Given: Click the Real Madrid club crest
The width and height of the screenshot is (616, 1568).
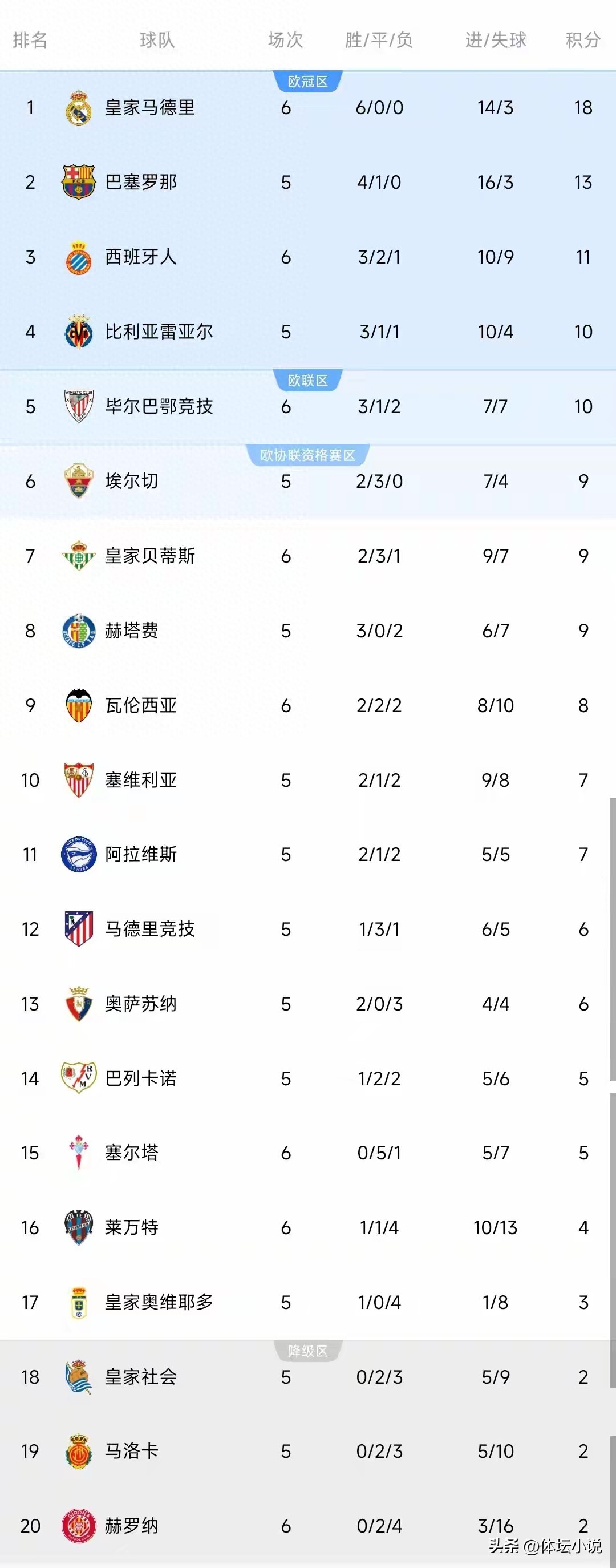Looking at the screenshot, I should pos(78,108).
